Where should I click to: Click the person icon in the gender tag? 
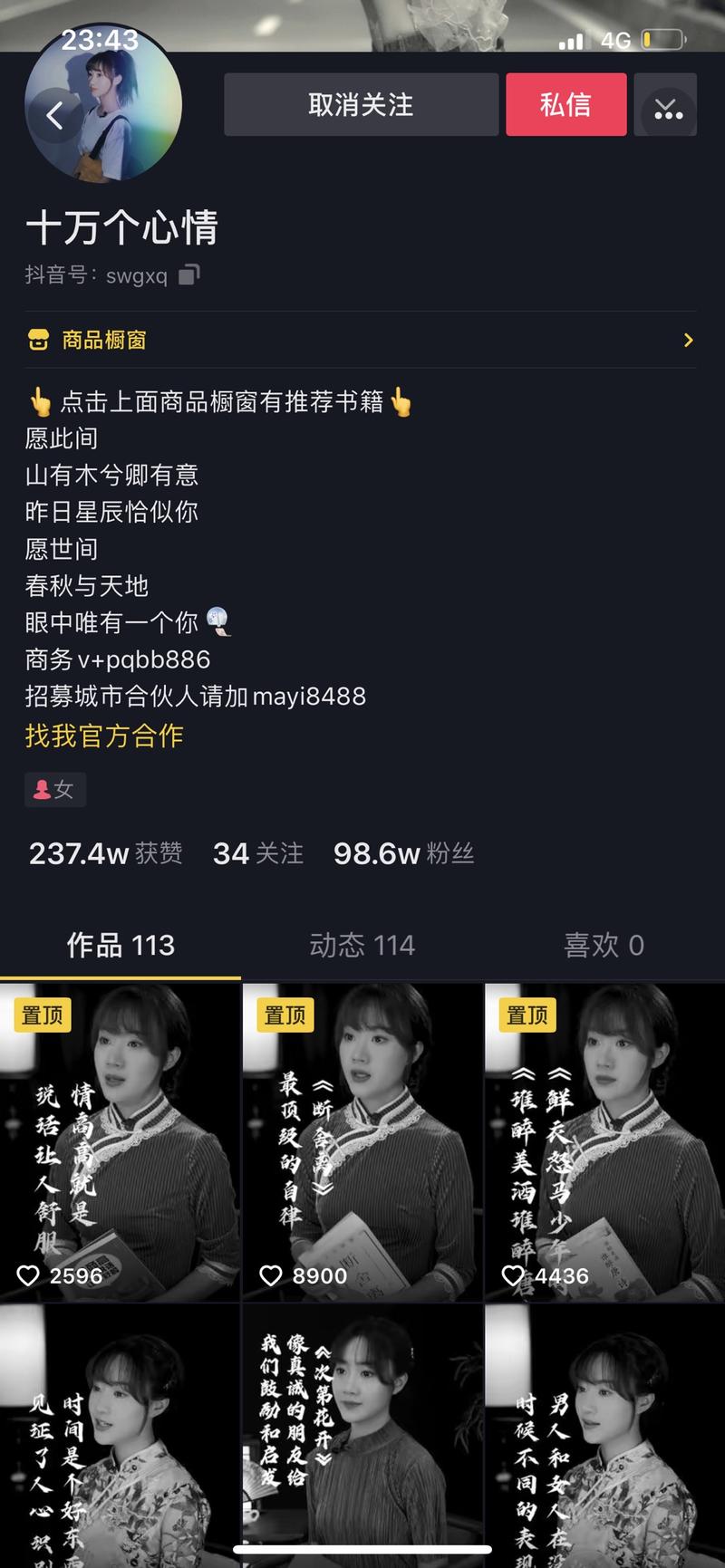coord(40,789)
